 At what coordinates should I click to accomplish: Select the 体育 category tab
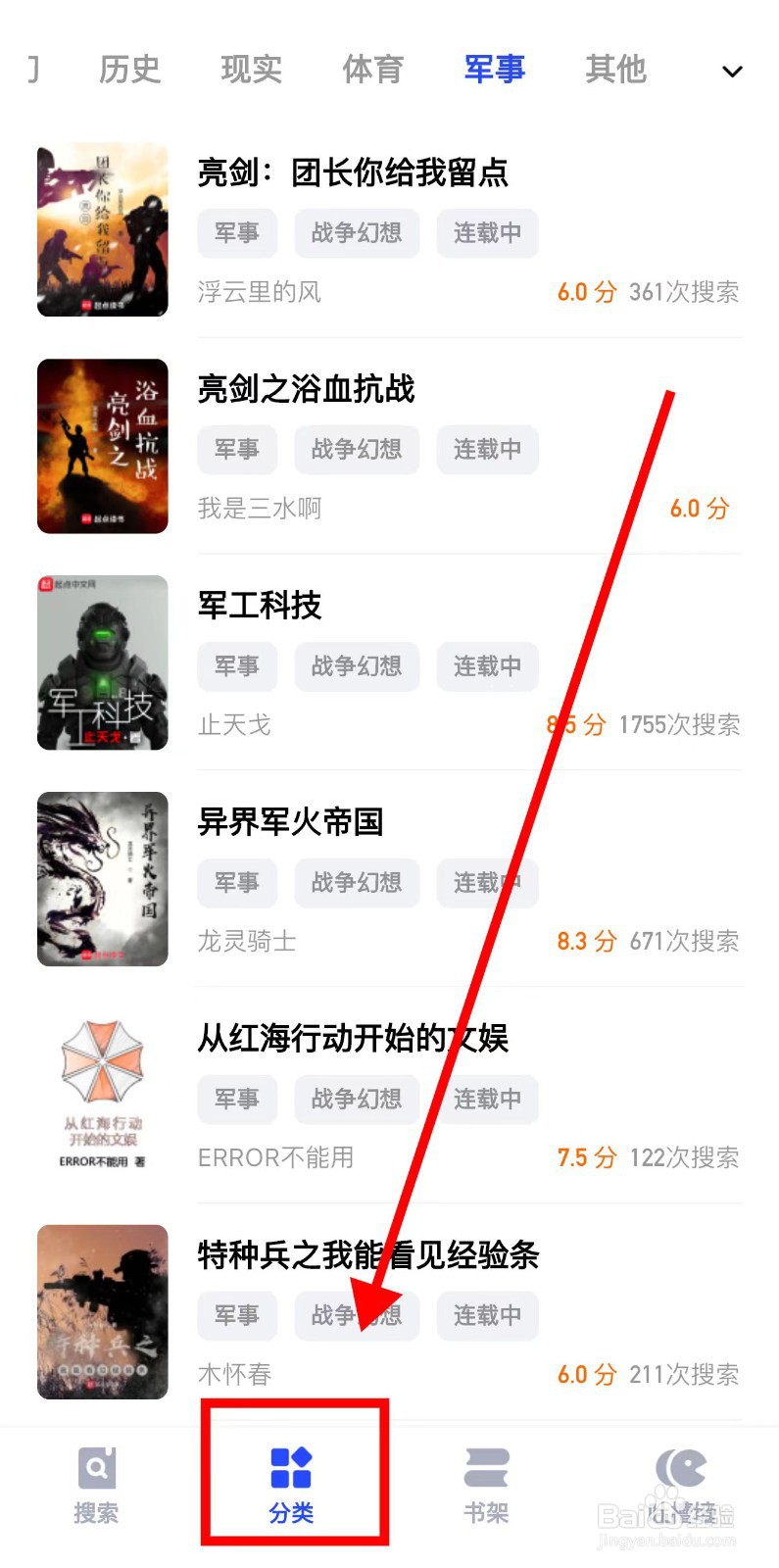pos(372,69)
